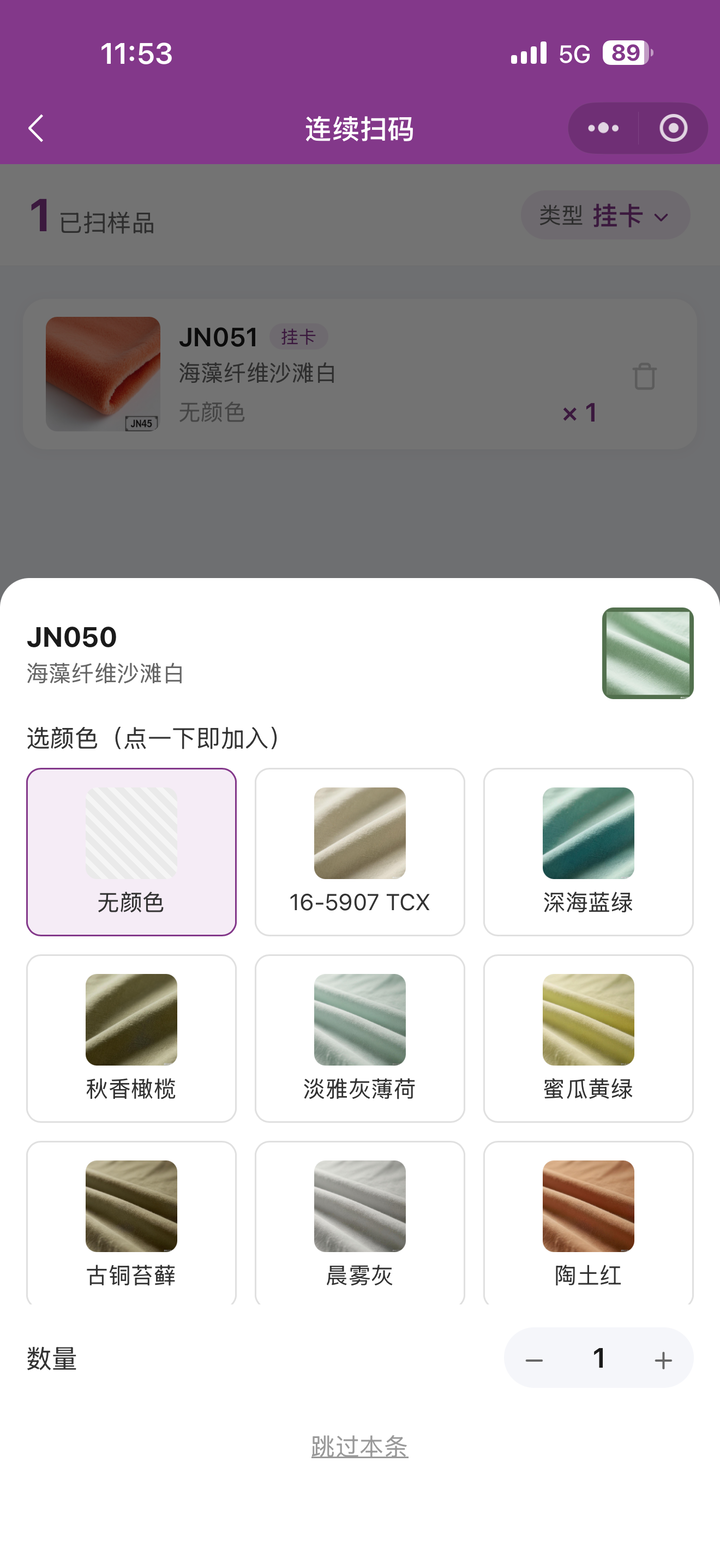The width and height of the screenshot is (720, 1564).
Task: Open the 类型 挂卡 dropdown
Action: pyautogui.click(x=604, y=215)
